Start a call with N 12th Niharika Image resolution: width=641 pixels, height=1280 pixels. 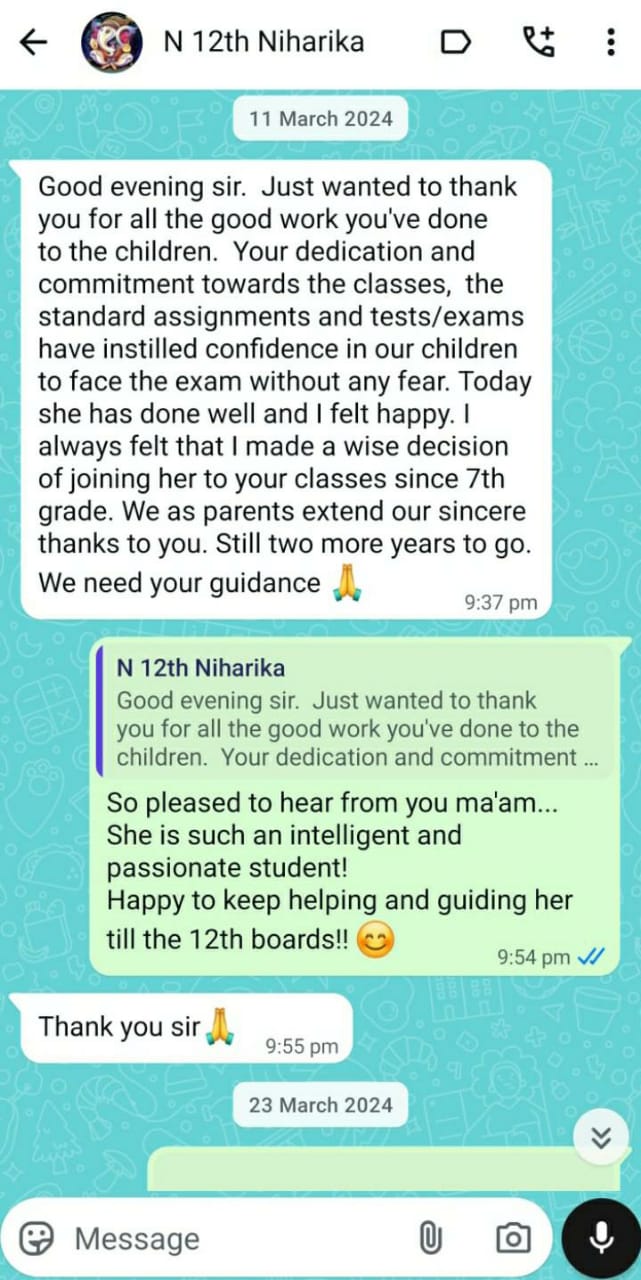[x=538, y=42]
